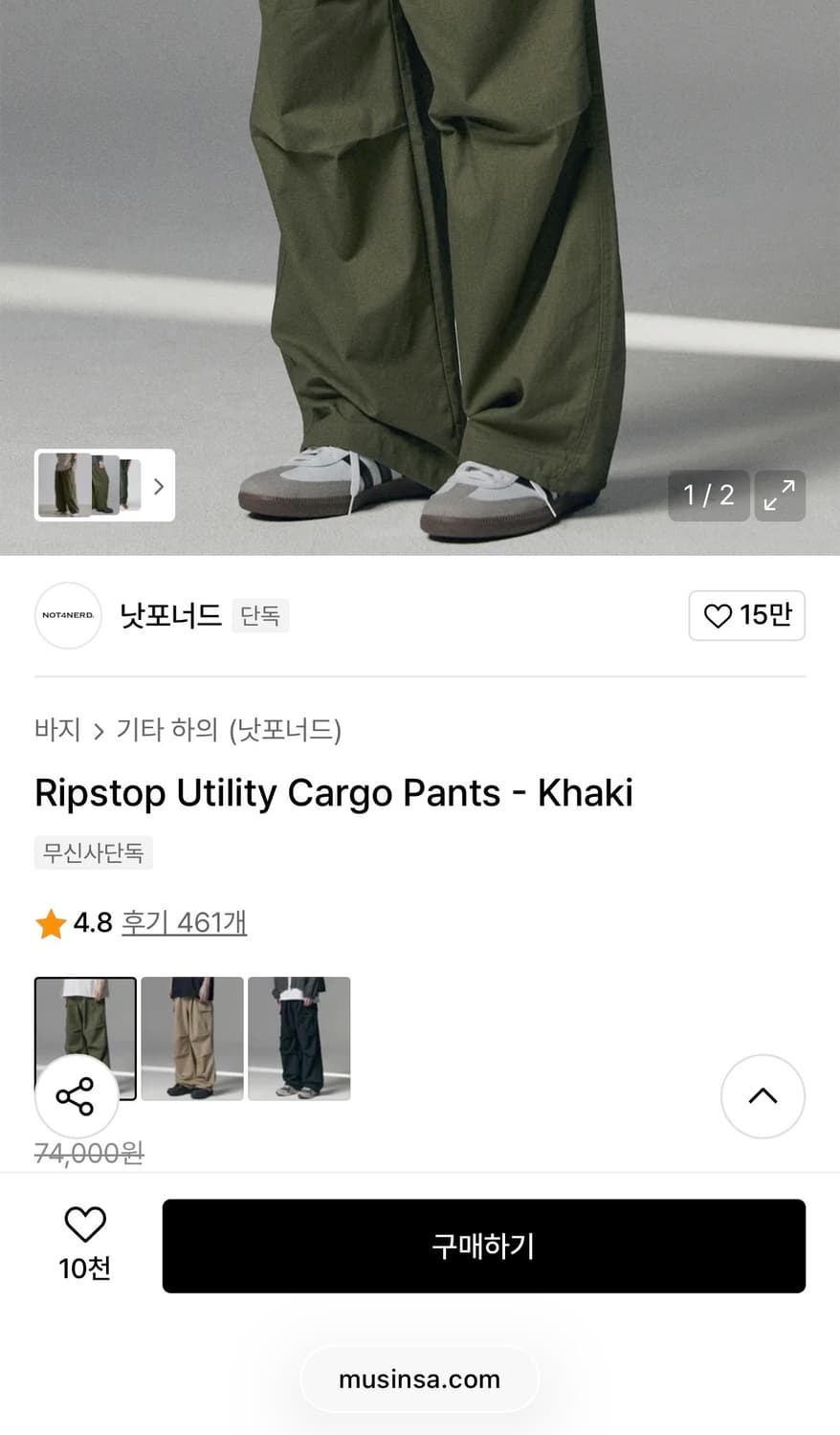
Task: Tap the fullscreen expand icon on the photo
Action: tap(780, 496)
